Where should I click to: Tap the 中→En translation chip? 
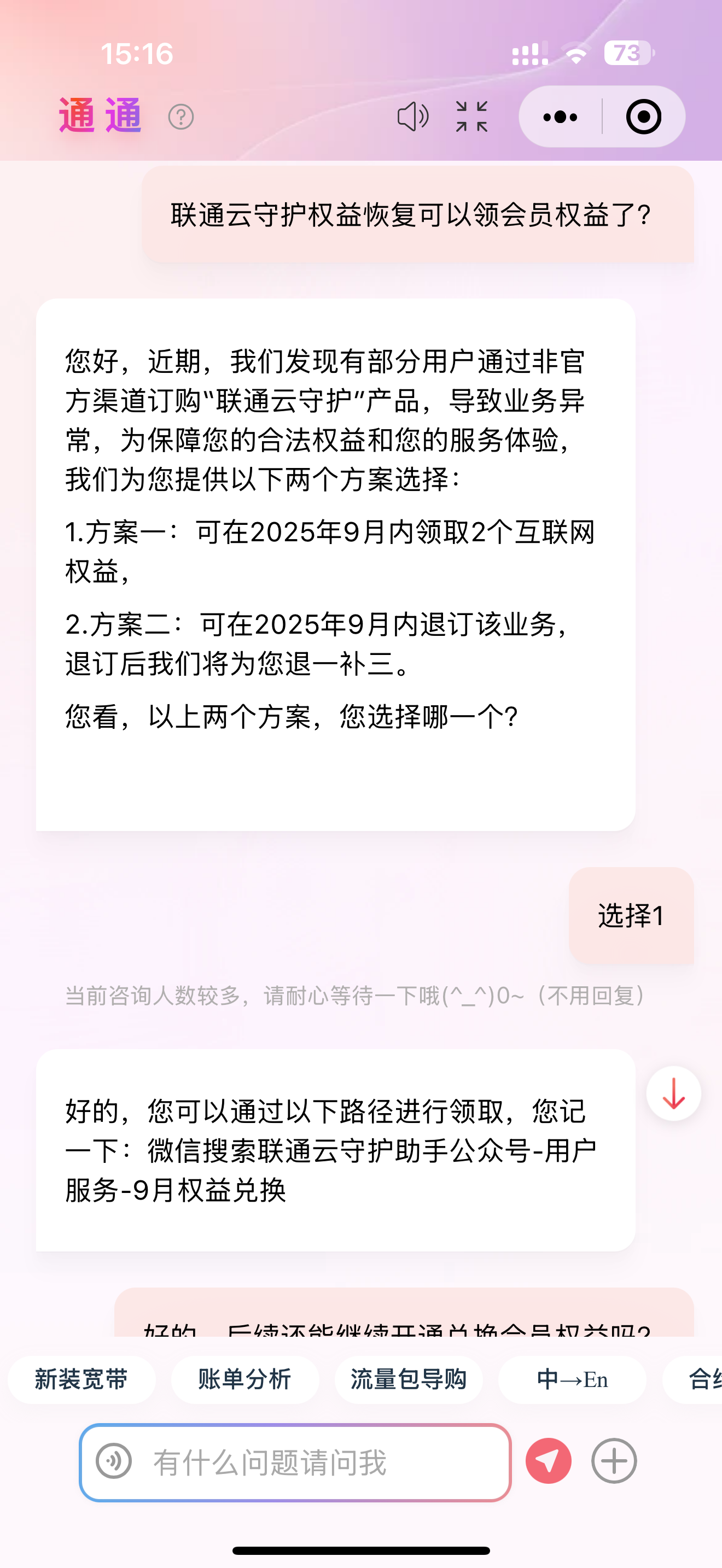pos(572,1379)
